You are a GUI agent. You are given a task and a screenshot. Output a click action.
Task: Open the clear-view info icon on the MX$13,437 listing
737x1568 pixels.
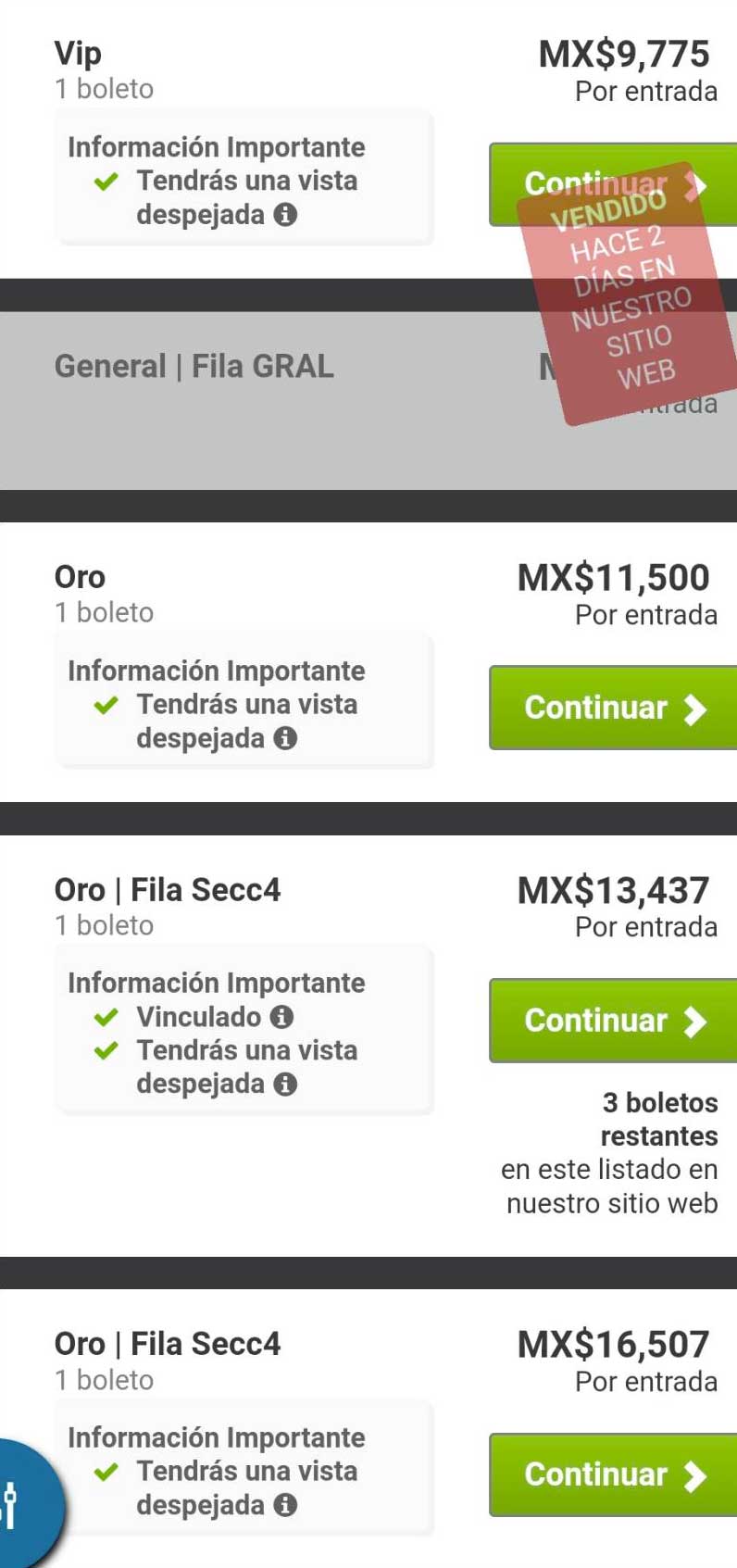click(286, 1084)
